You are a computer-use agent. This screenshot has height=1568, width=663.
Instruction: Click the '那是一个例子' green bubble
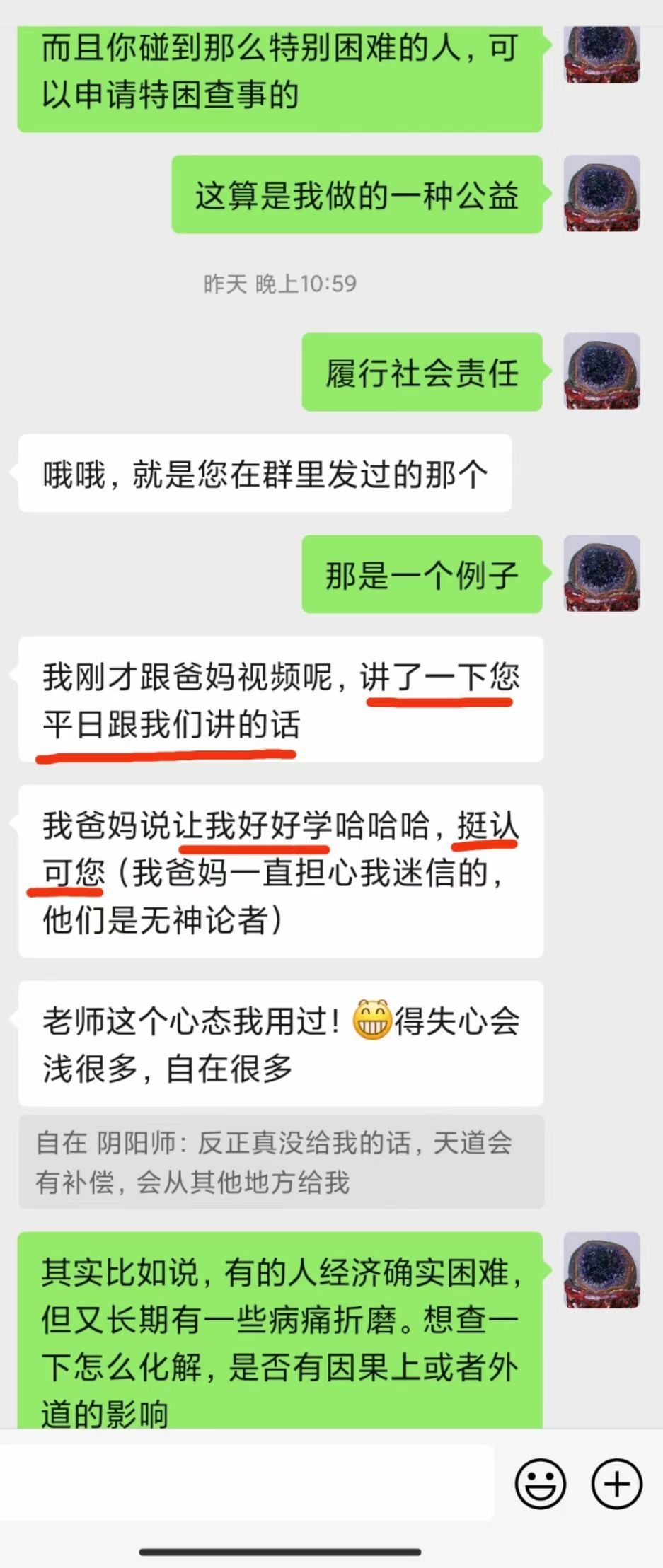pyautogui.click(x=421, y=573)
